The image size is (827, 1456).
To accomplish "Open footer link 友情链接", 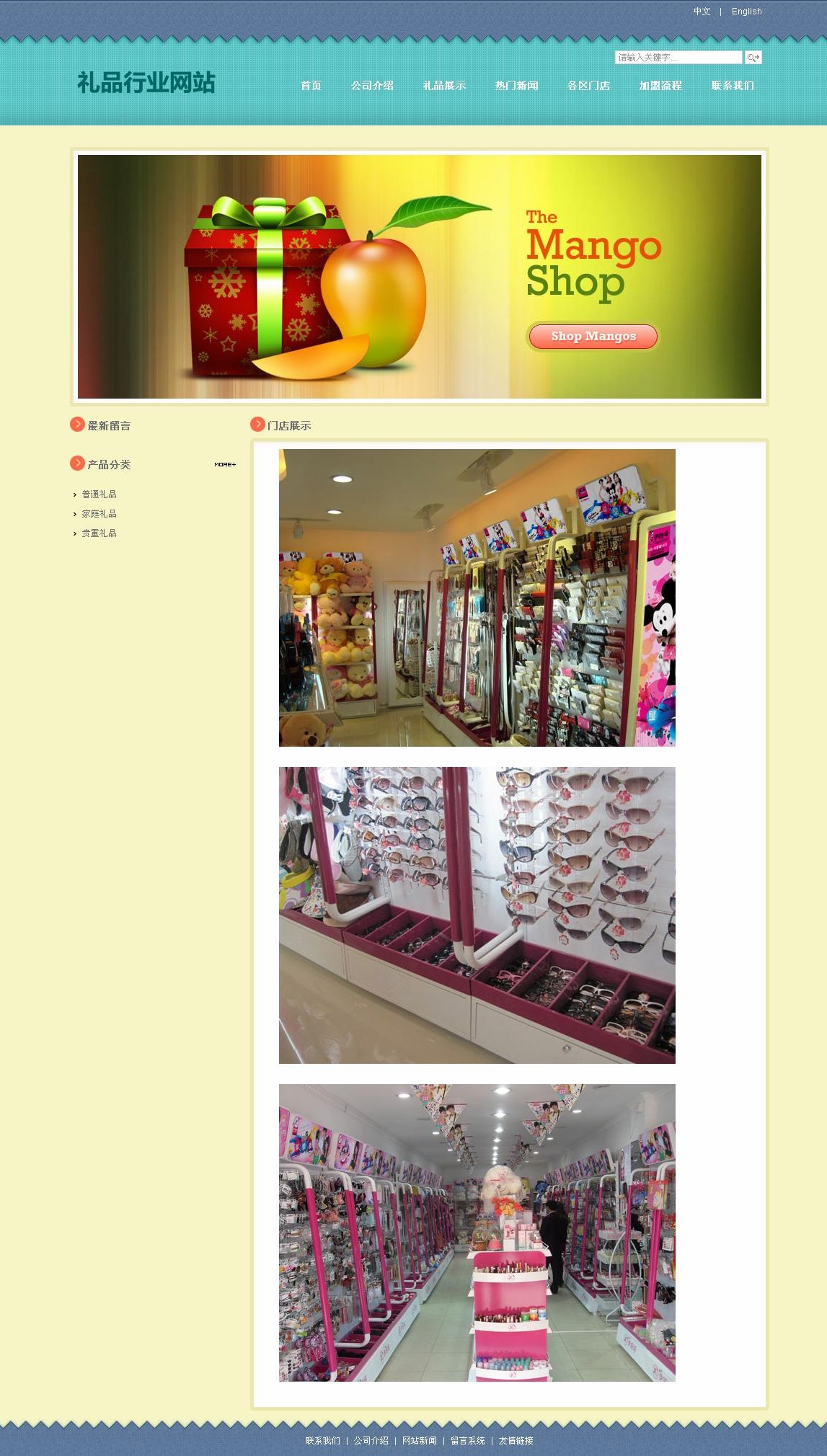I will click(x=516, y=1441).
